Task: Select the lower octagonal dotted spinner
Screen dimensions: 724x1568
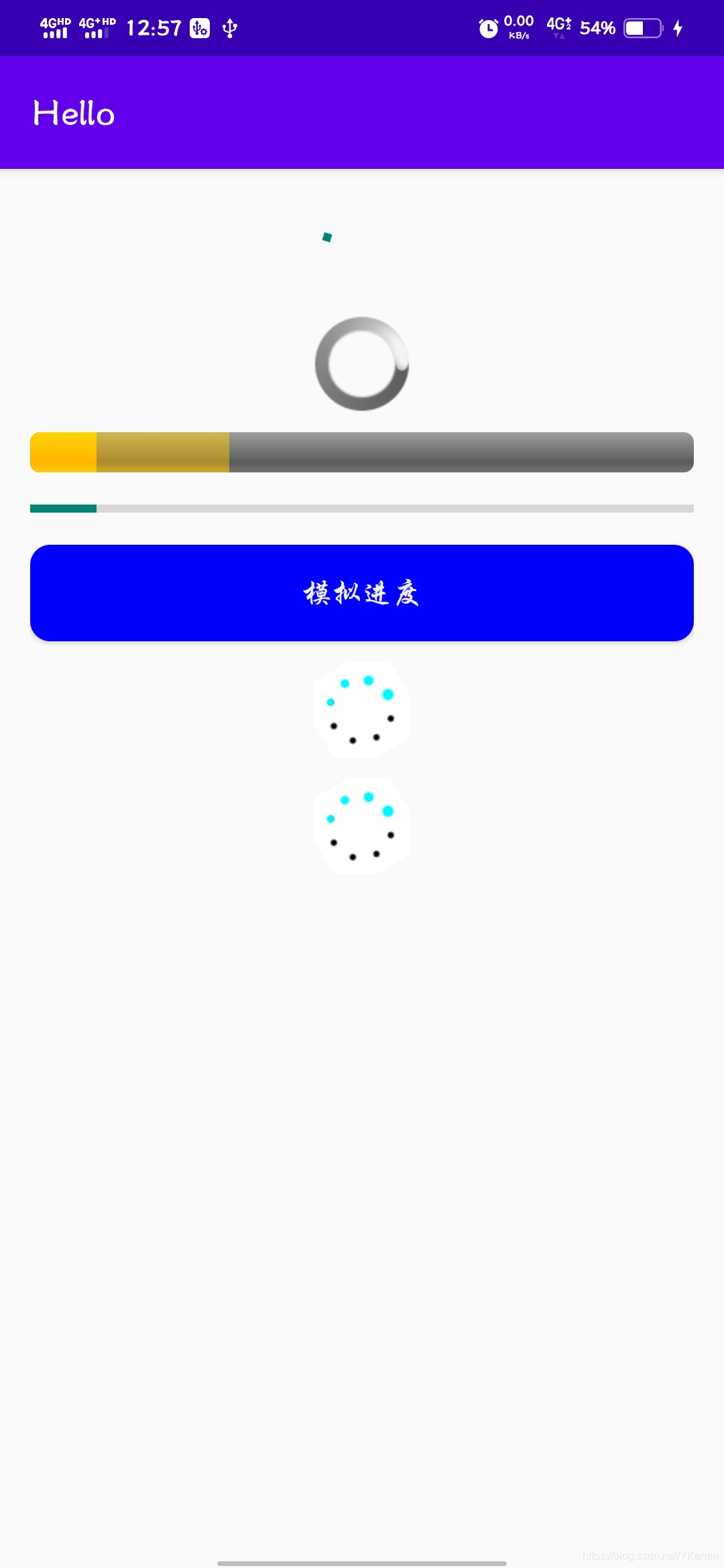Action: 362,826
